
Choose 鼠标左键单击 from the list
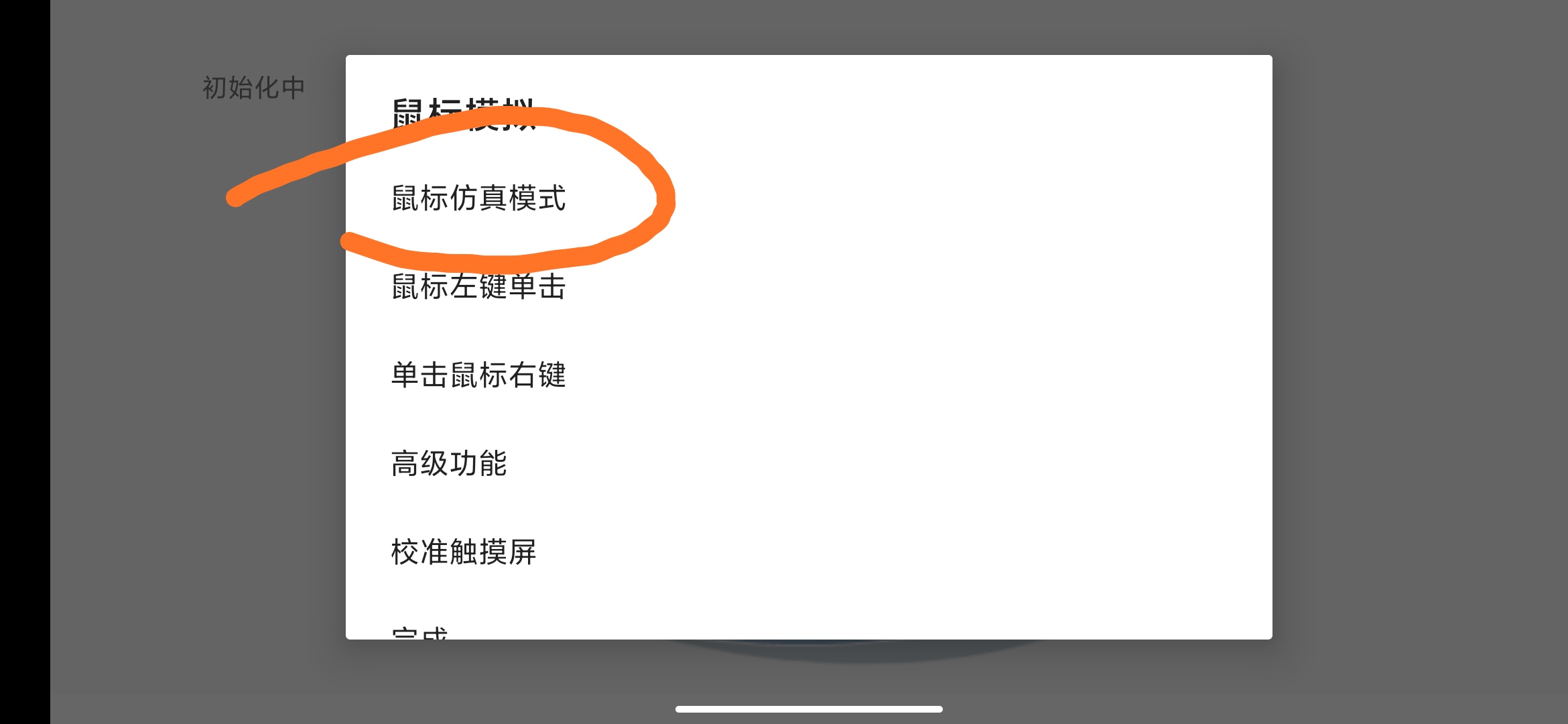(x=478, y=287)
